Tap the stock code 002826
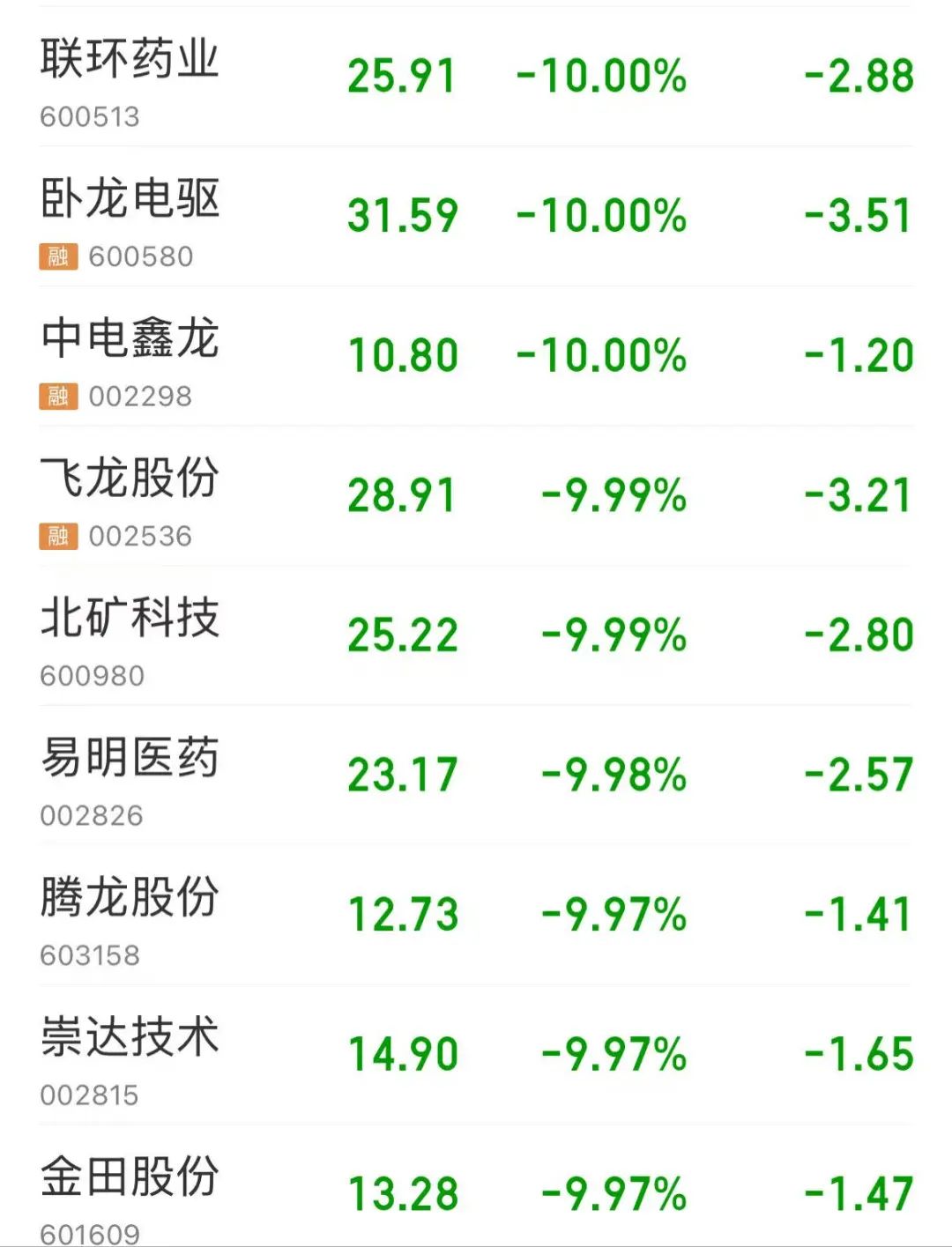952x1247 pixels. point(93,815)
